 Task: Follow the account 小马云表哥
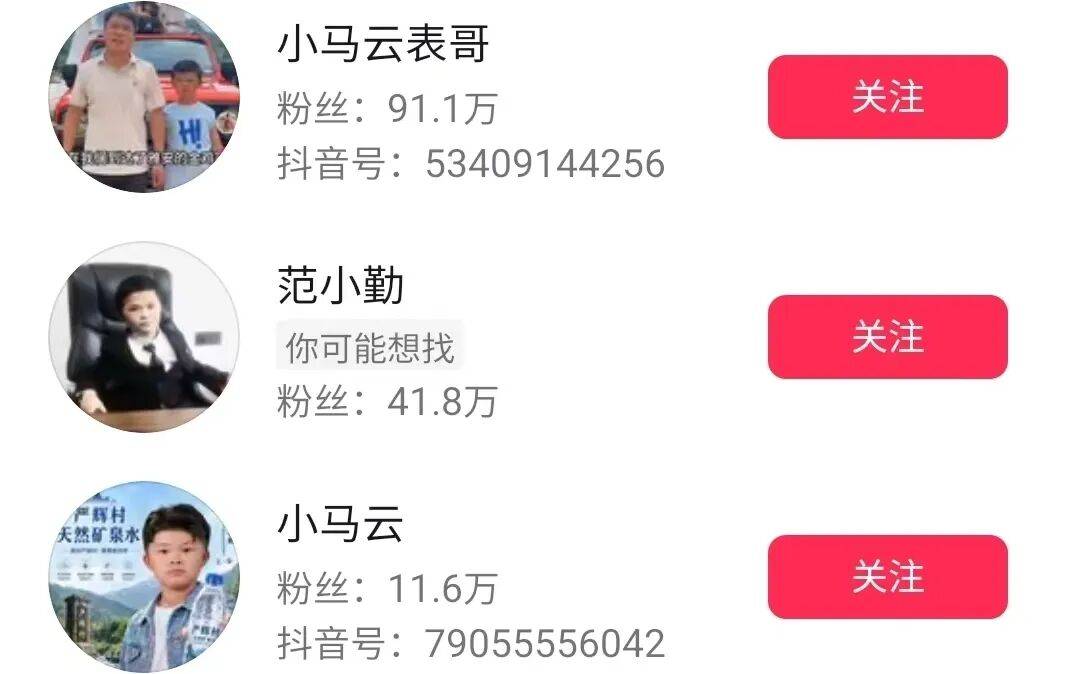pos(887,97)
